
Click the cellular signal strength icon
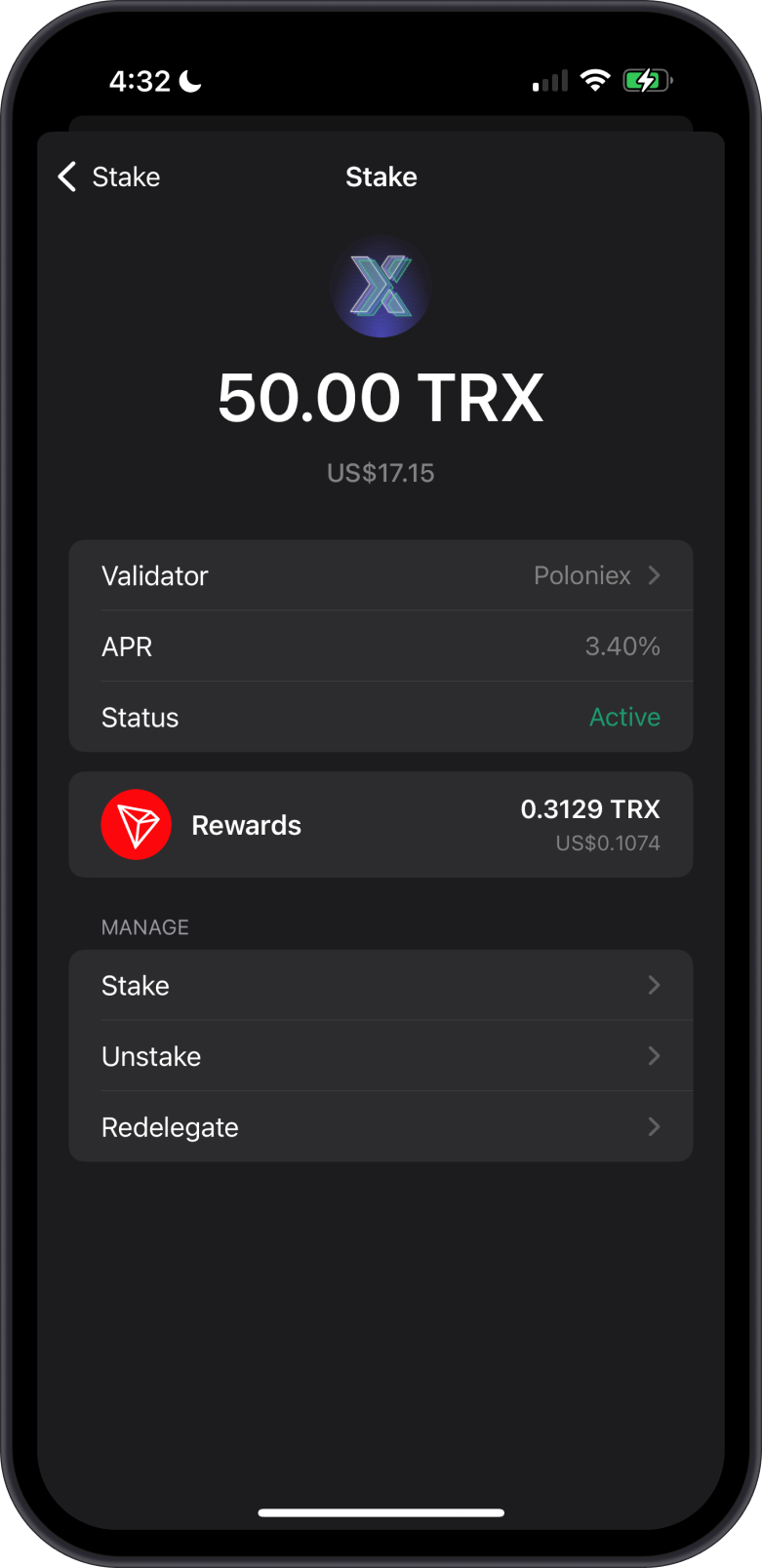click(547, 80)
